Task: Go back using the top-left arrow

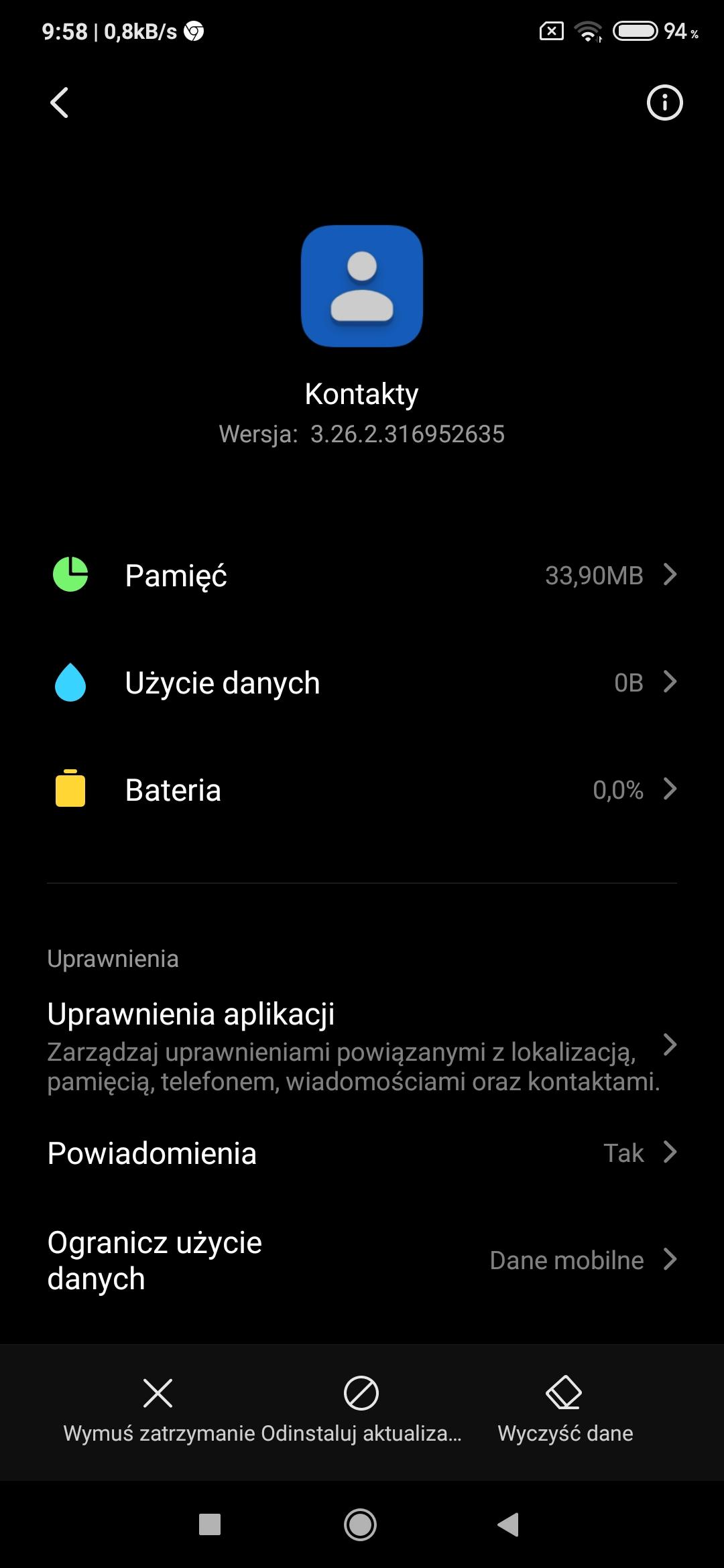Action: (x=60, y=103)
